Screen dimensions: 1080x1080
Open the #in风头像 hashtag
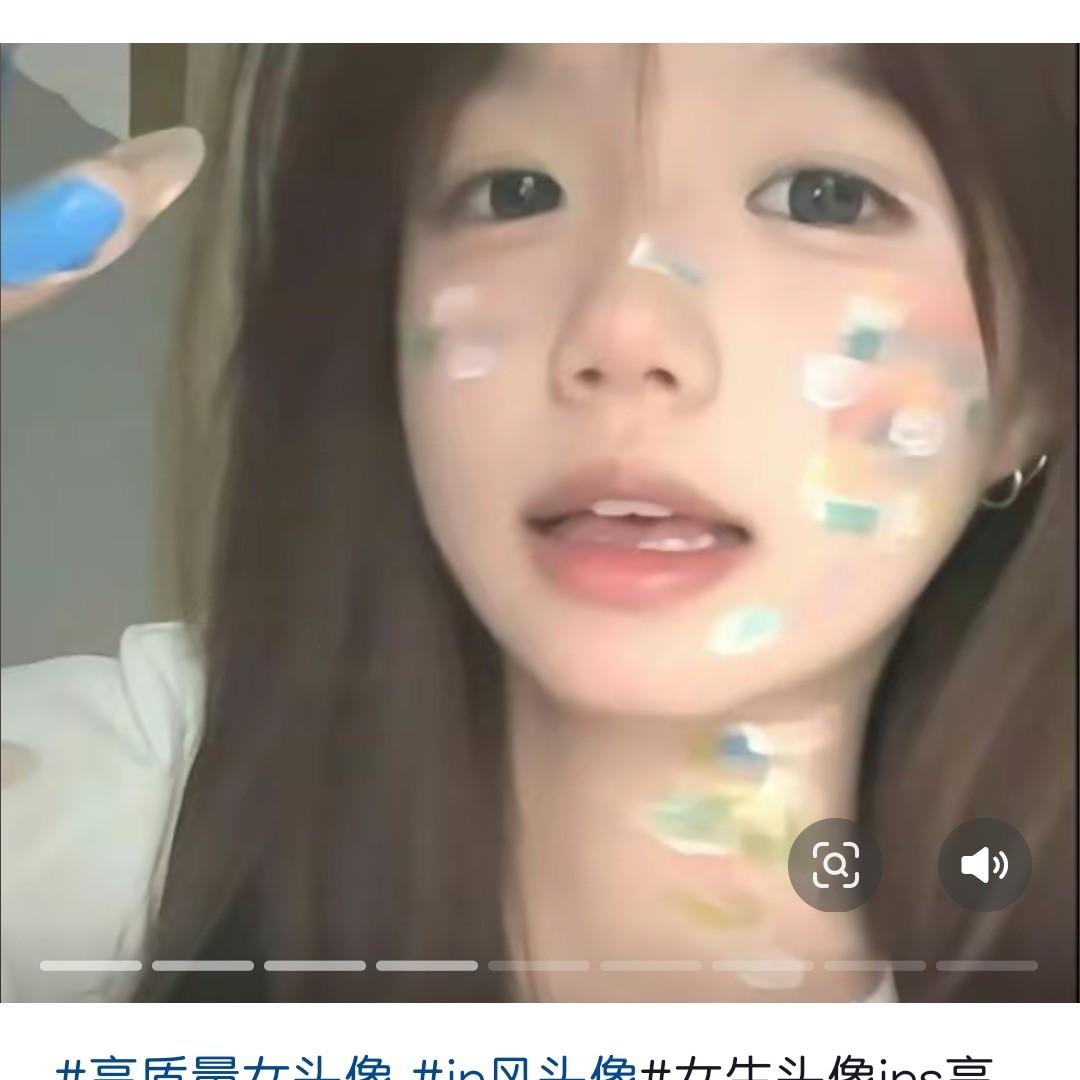point(523,1068)
